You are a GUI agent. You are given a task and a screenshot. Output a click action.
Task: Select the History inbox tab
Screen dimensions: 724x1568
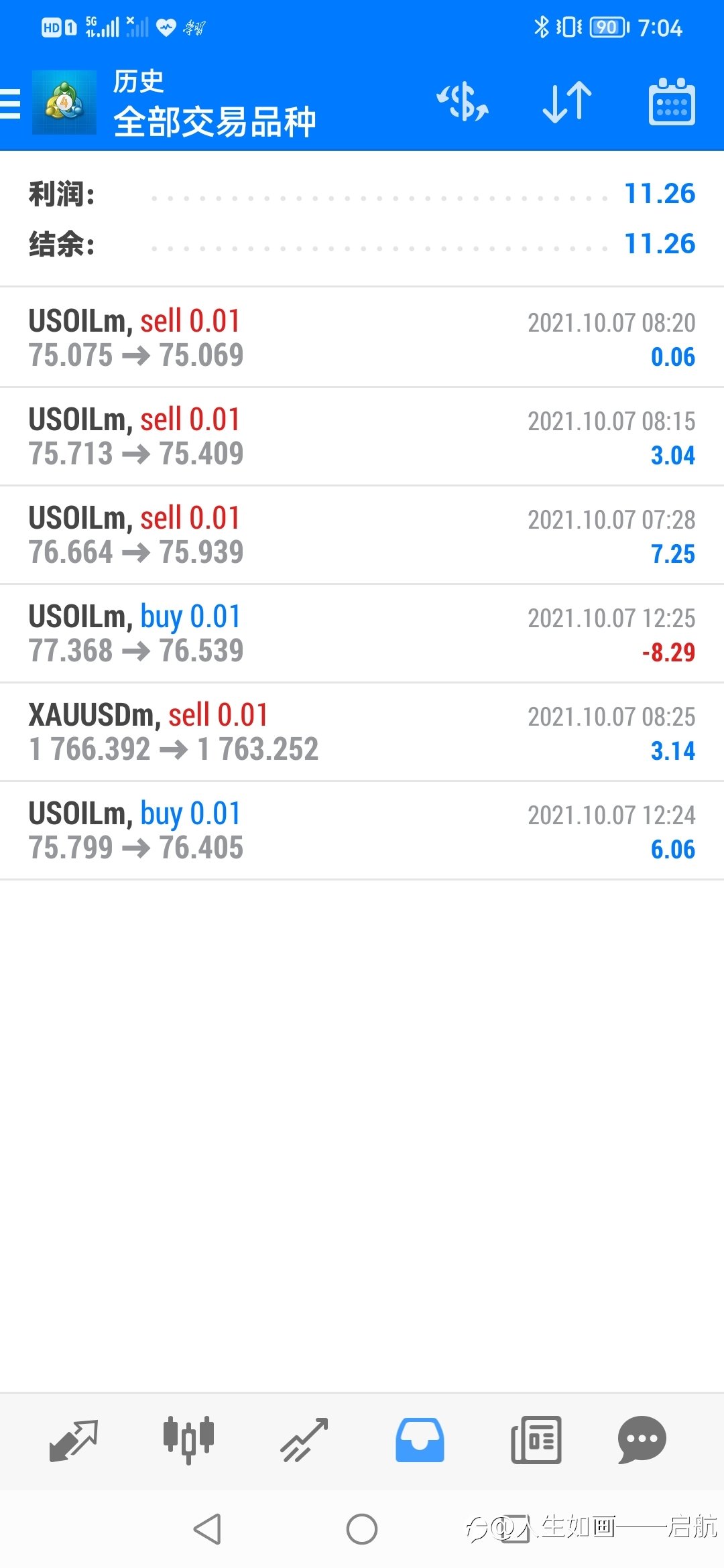click(420, 1440)
